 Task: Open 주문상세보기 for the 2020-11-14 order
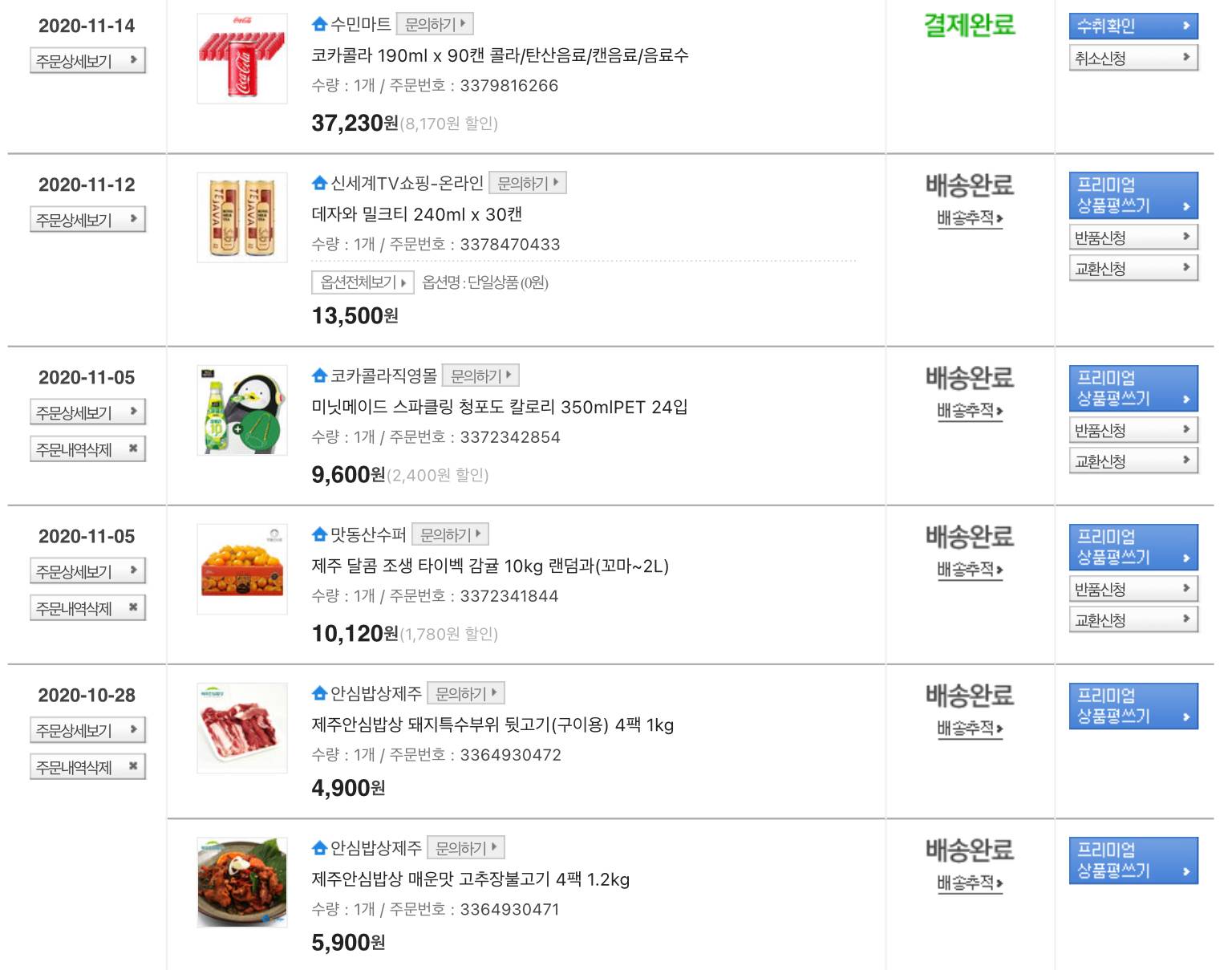point(87,61)
